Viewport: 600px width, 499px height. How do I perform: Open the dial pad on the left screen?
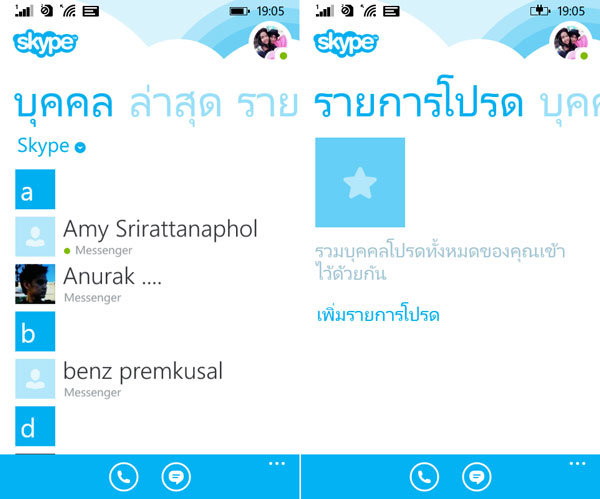(123, 477)
